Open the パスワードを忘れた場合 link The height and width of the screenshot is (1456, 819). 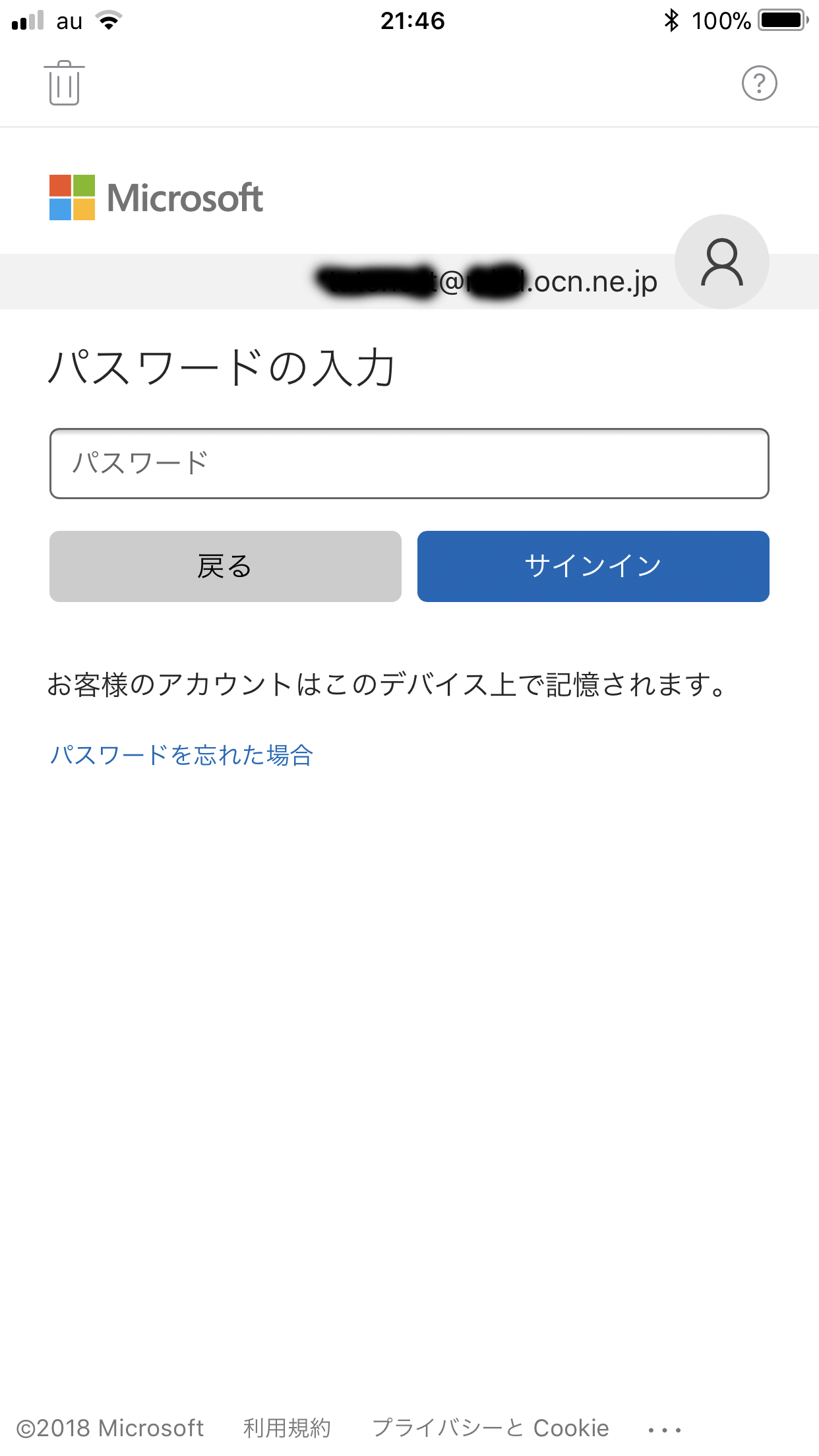[181, 755]
